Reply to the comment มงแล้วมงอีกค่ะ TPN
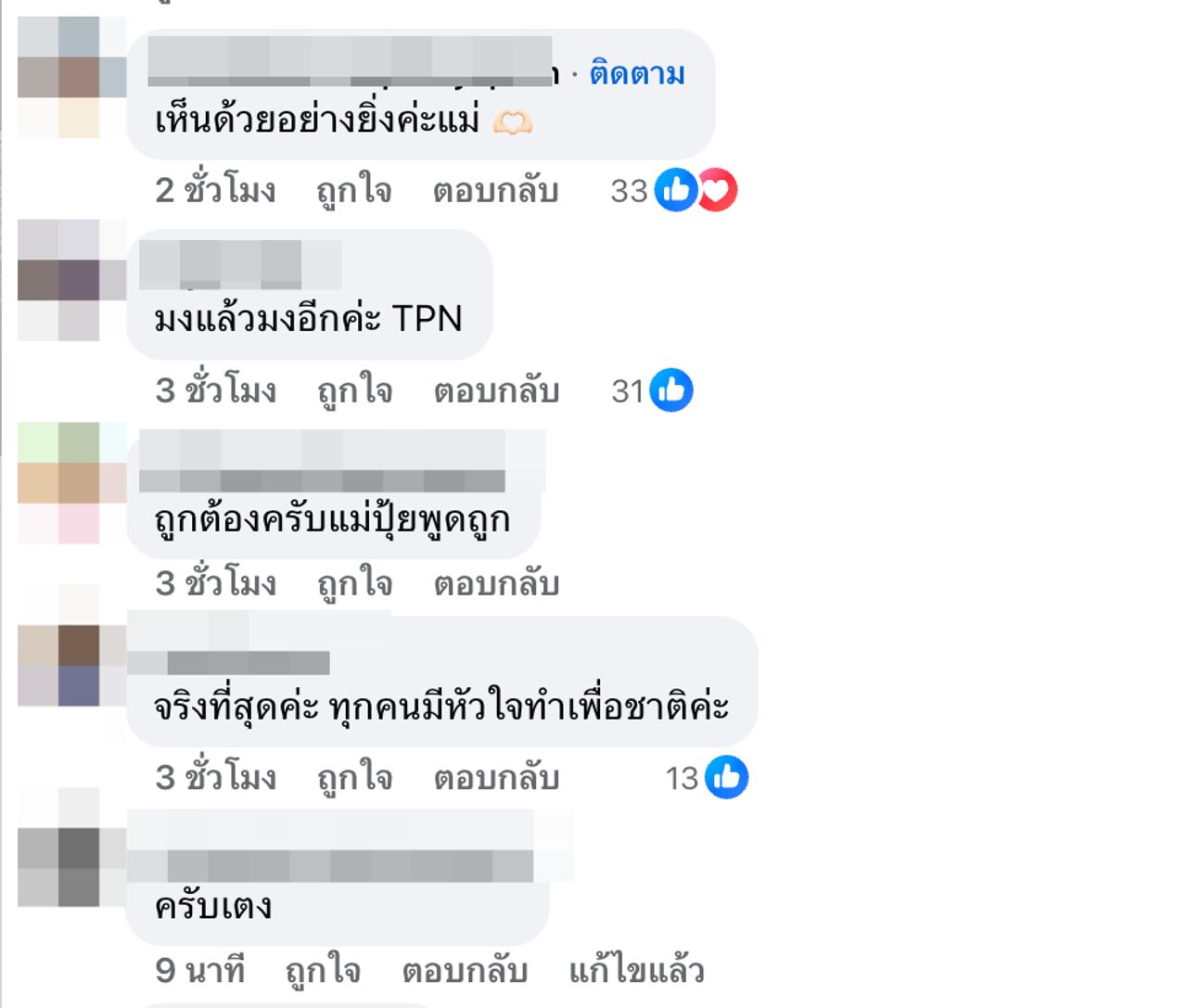This screenshot has height=1008, width=1187. pos(496,391)
